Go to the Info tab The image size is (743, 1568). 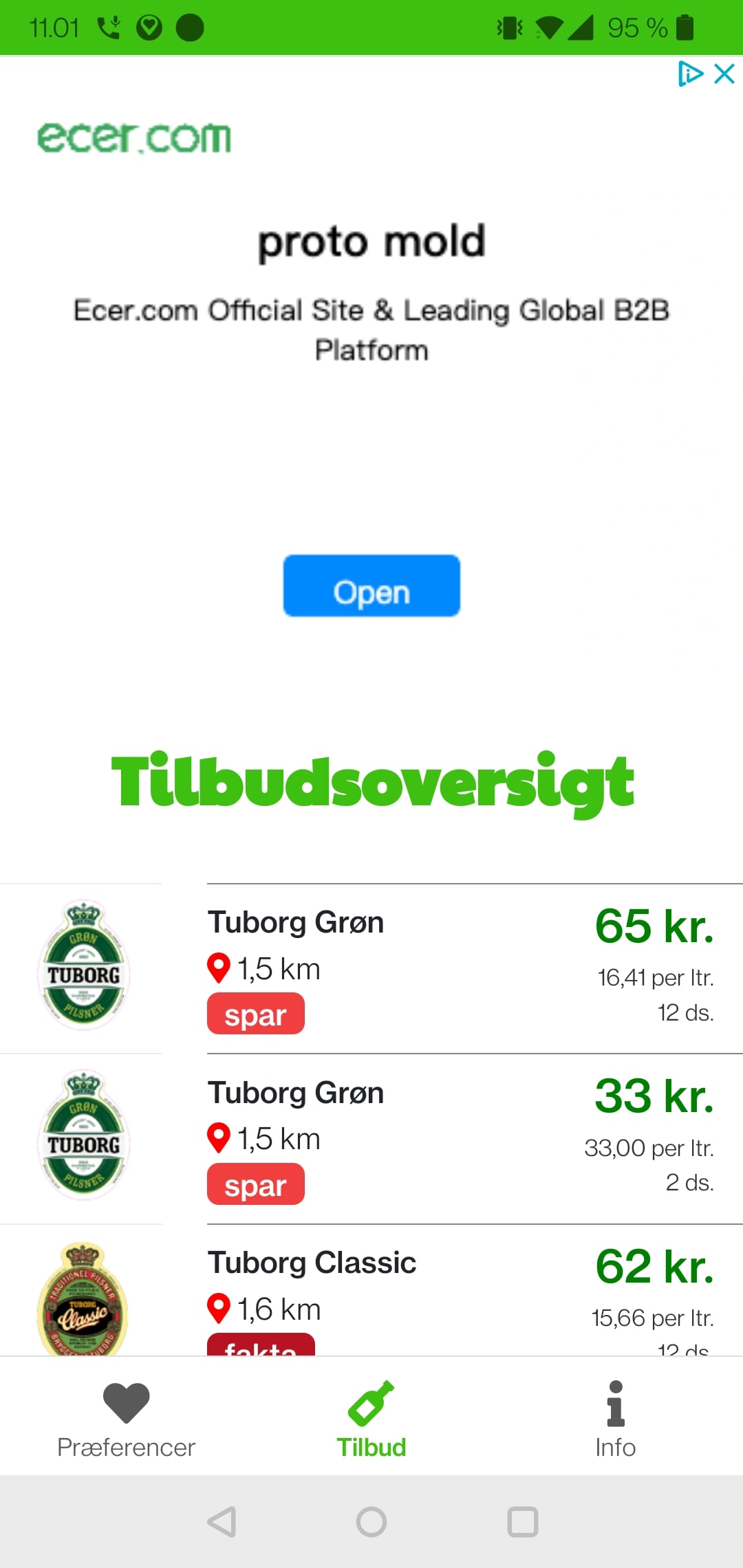[615, 1418]
